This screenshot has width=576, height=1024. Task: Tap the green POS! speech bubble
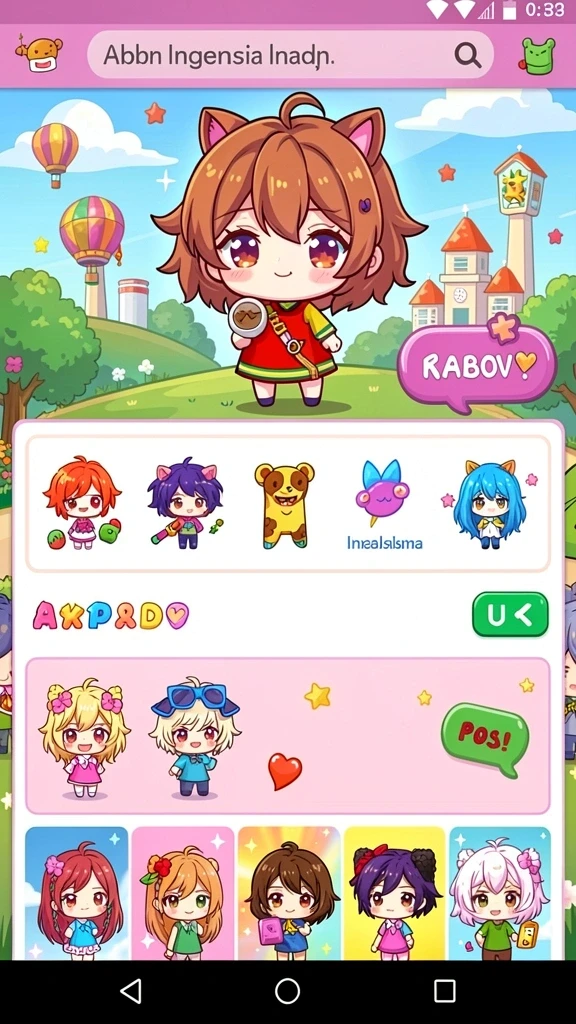(485, 739)
